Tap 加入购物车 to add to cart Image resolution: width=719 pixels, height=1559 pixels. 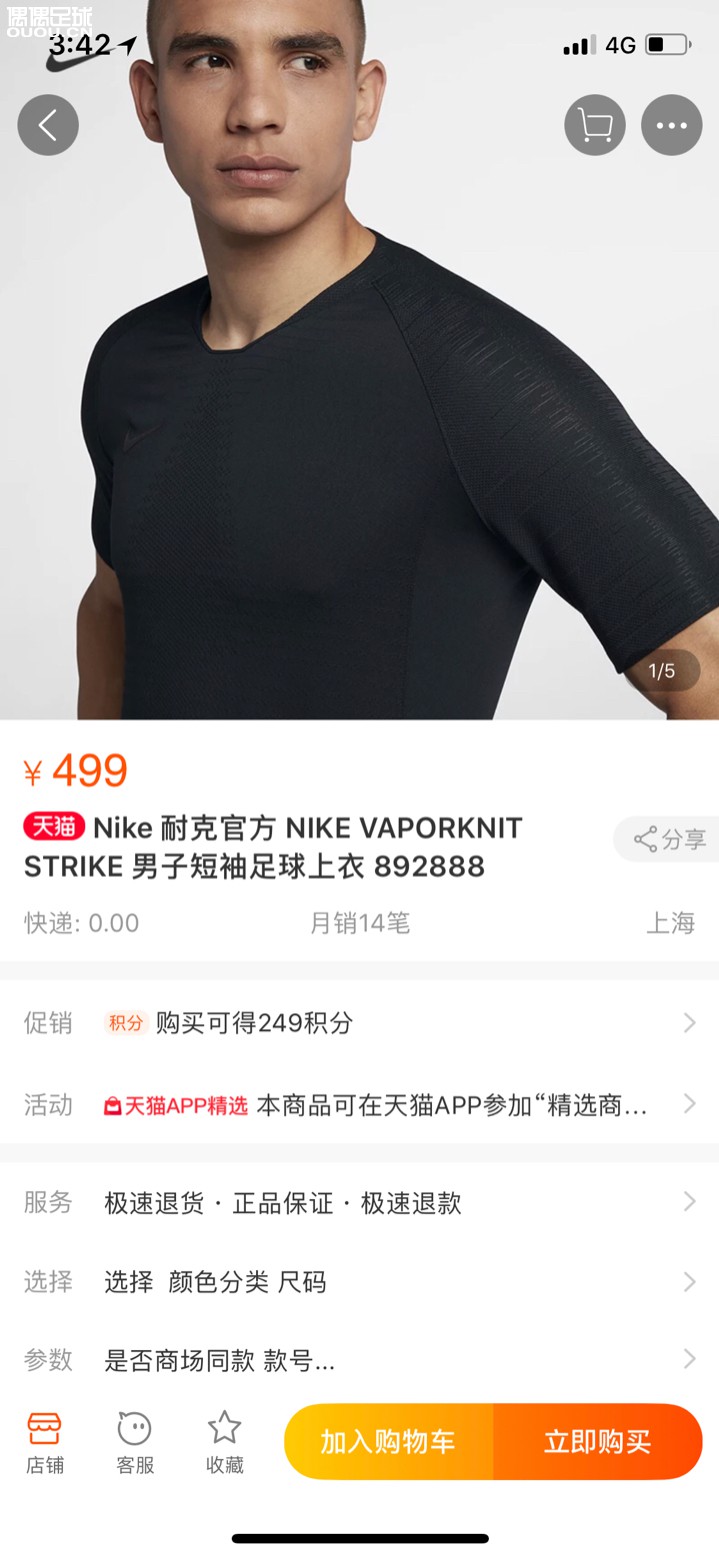[x=388, y=1441]
